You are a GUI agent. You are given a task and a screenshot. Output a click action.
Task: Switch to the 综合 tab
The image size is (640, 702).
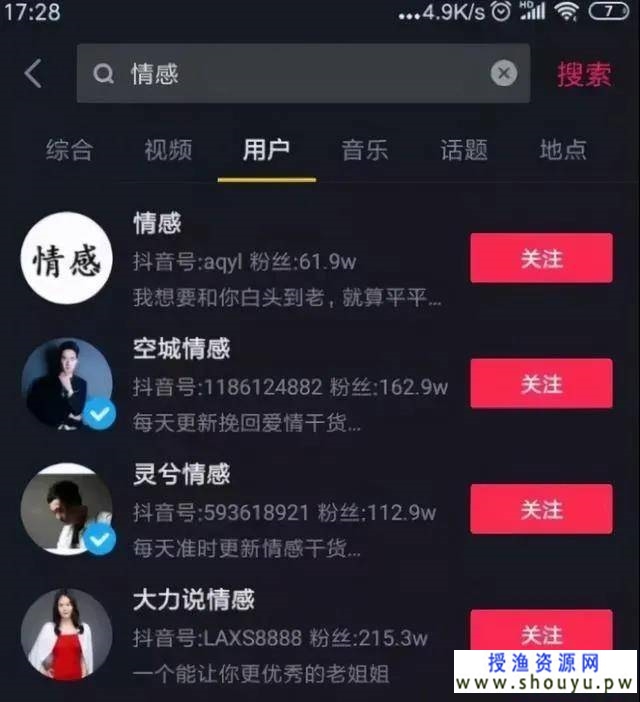(70, 150)
